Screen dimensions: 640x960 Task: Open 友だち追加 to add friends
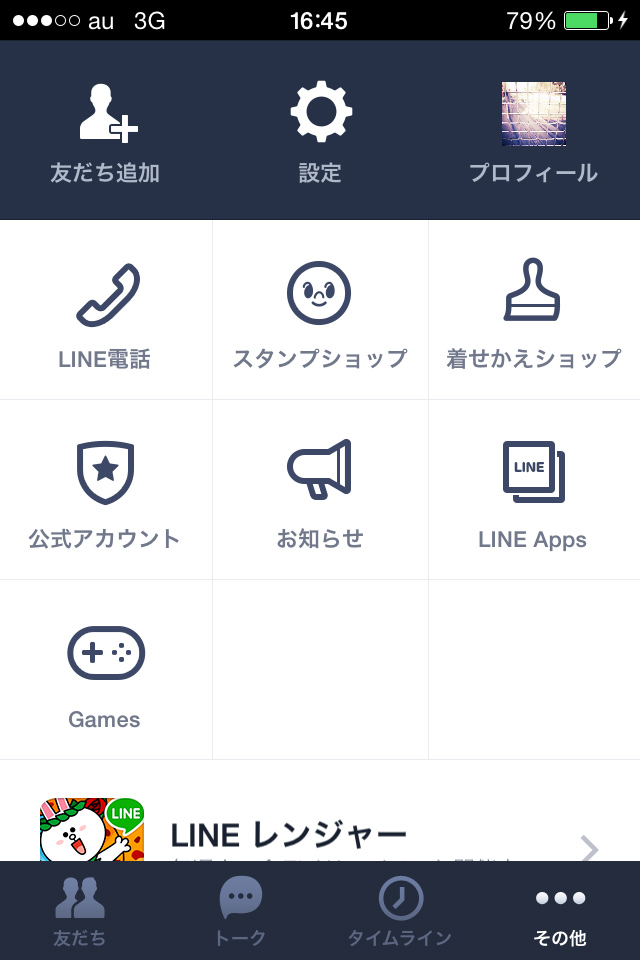[x=106, y=131]
